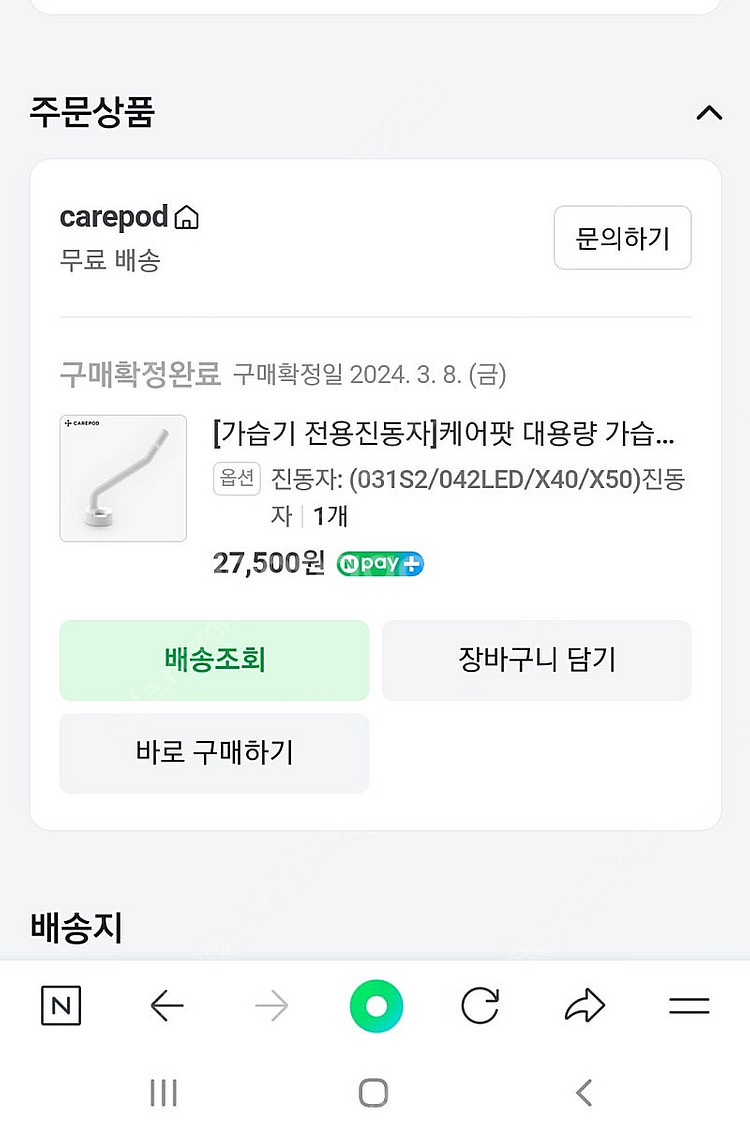Navigate forward using the forward arrow
The width and height of the screenshot is (750, 1139).
[270, 1007]
